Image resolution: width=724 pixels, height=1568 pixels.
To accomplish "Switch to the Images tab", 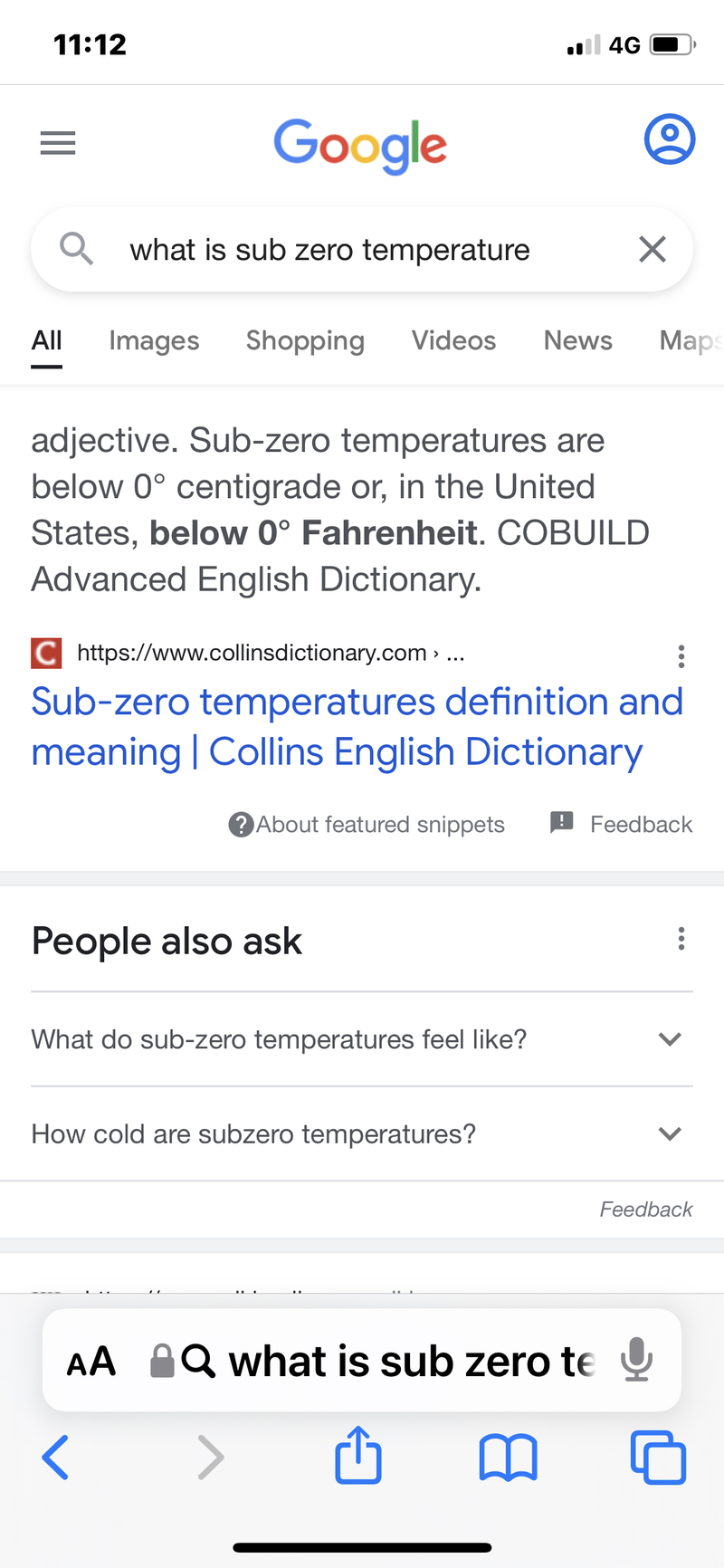I will click(154, 340).
